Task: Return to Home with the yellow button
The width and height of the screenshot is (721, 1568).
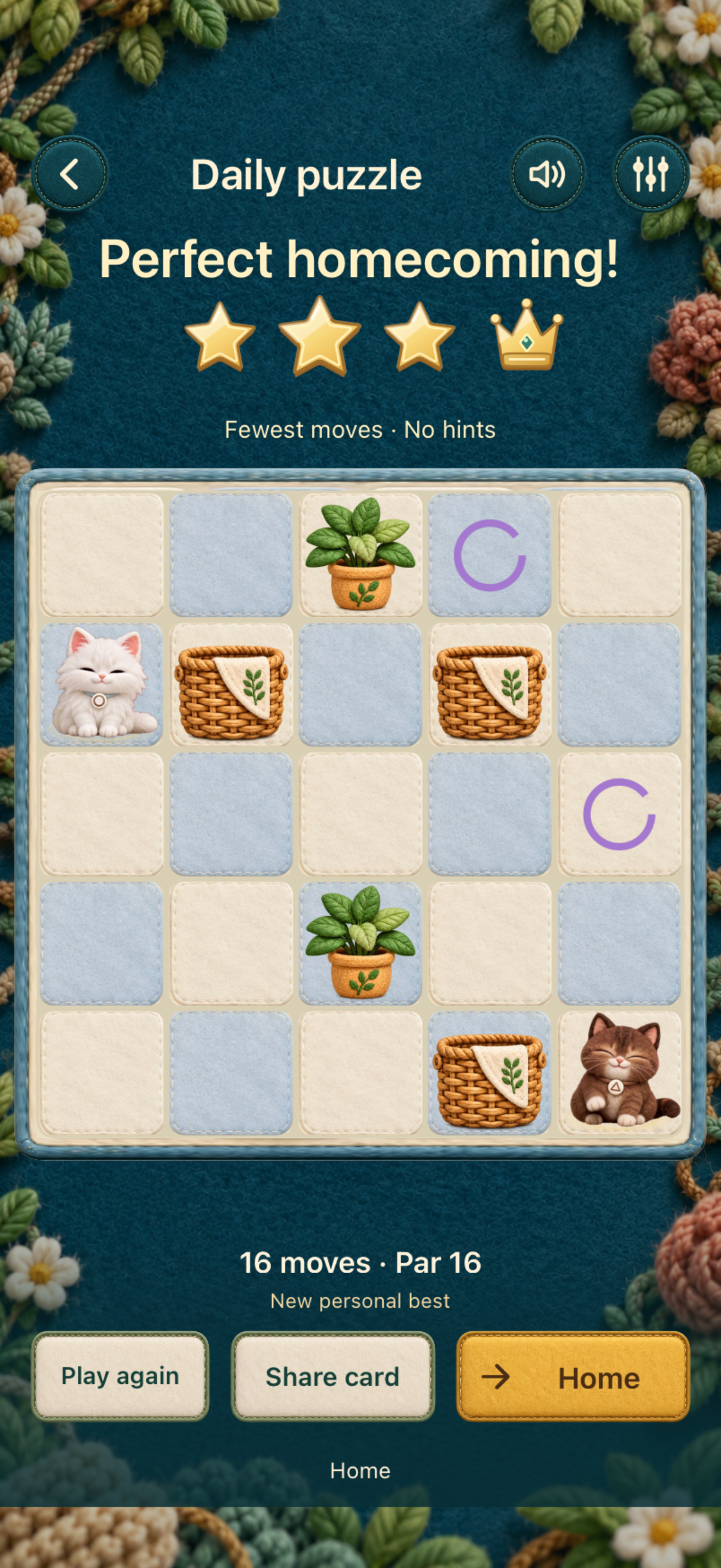Action: click(x=573, y=1376)
